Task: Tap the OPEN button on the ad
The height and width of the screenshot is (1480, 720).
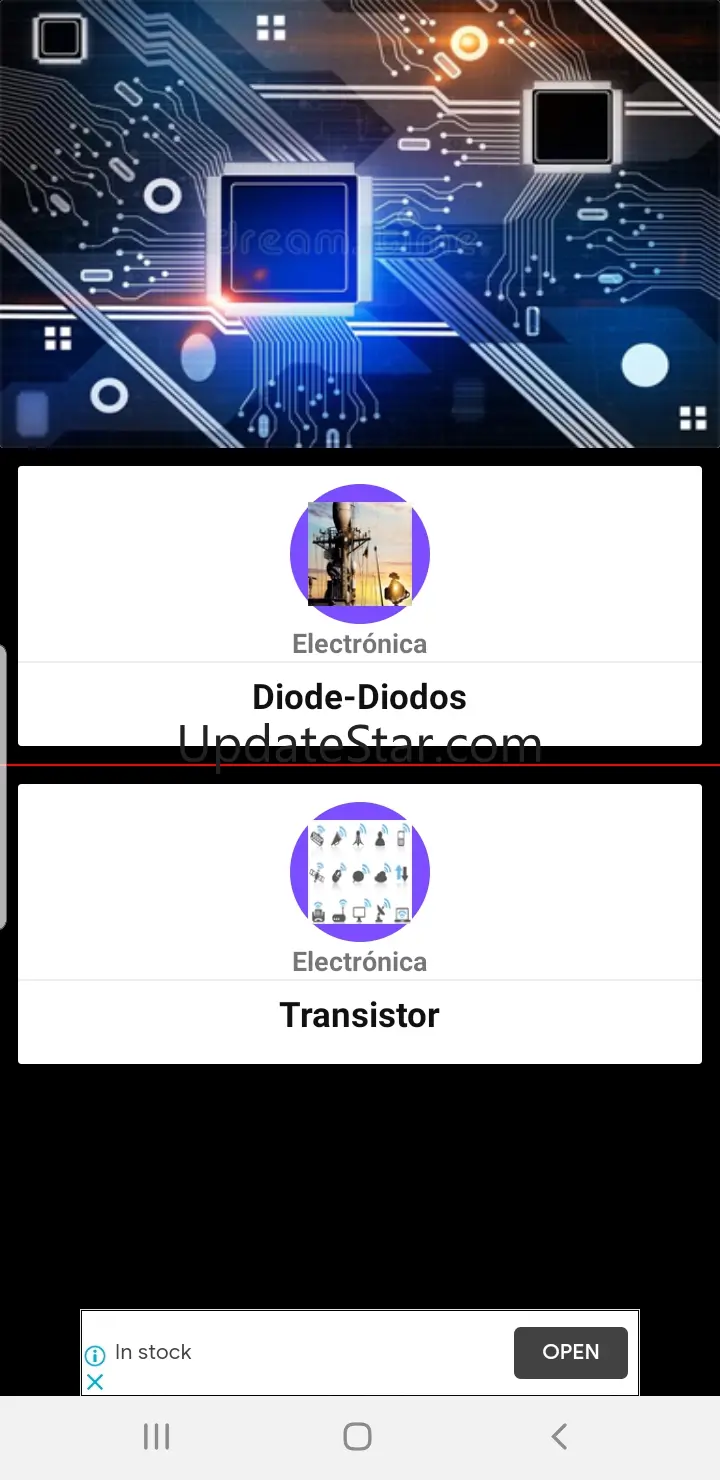Action: [x=570, y=1352]
